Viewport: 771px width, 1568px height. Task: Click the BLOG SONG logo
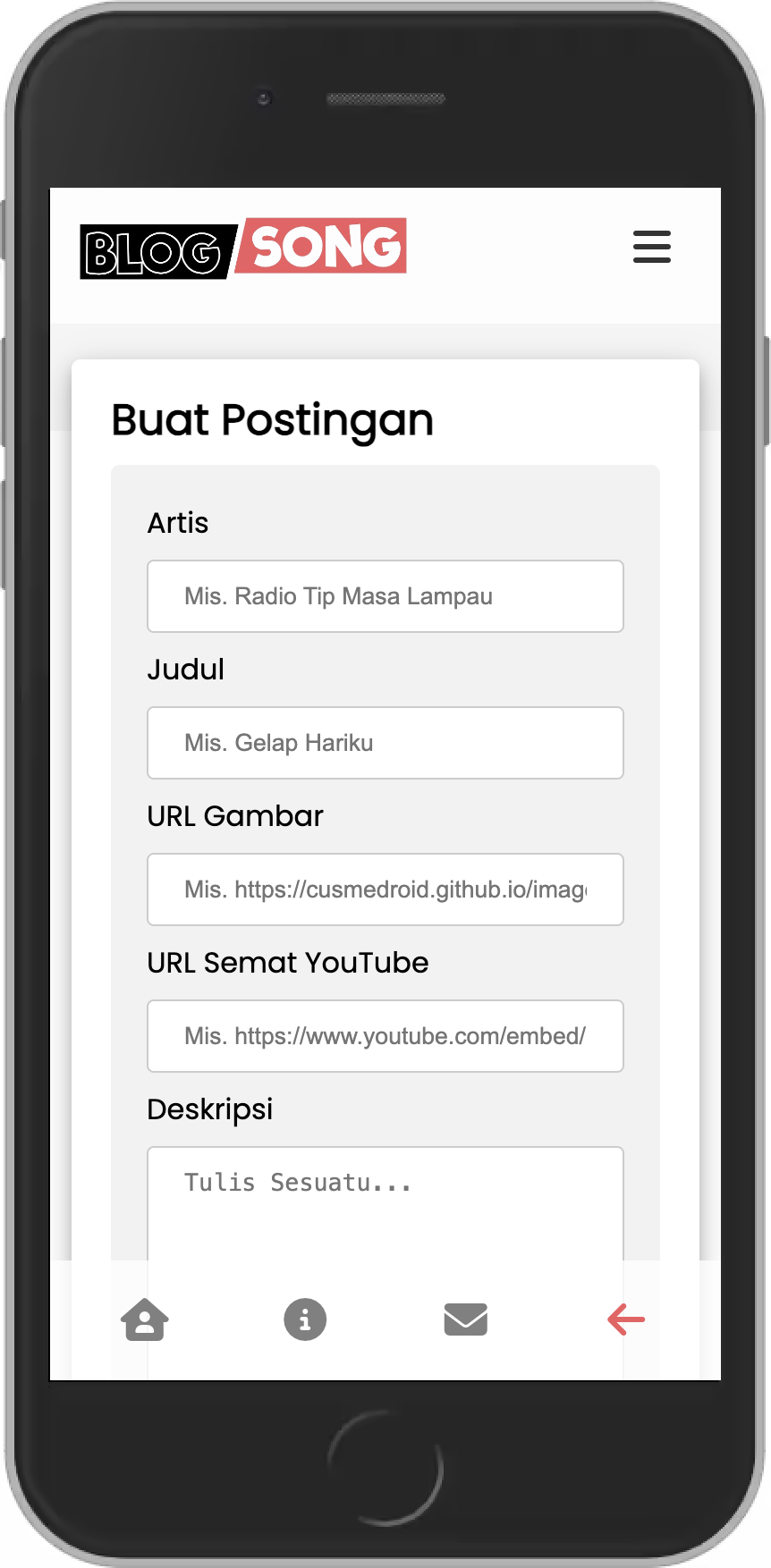(x=242, y=248)
